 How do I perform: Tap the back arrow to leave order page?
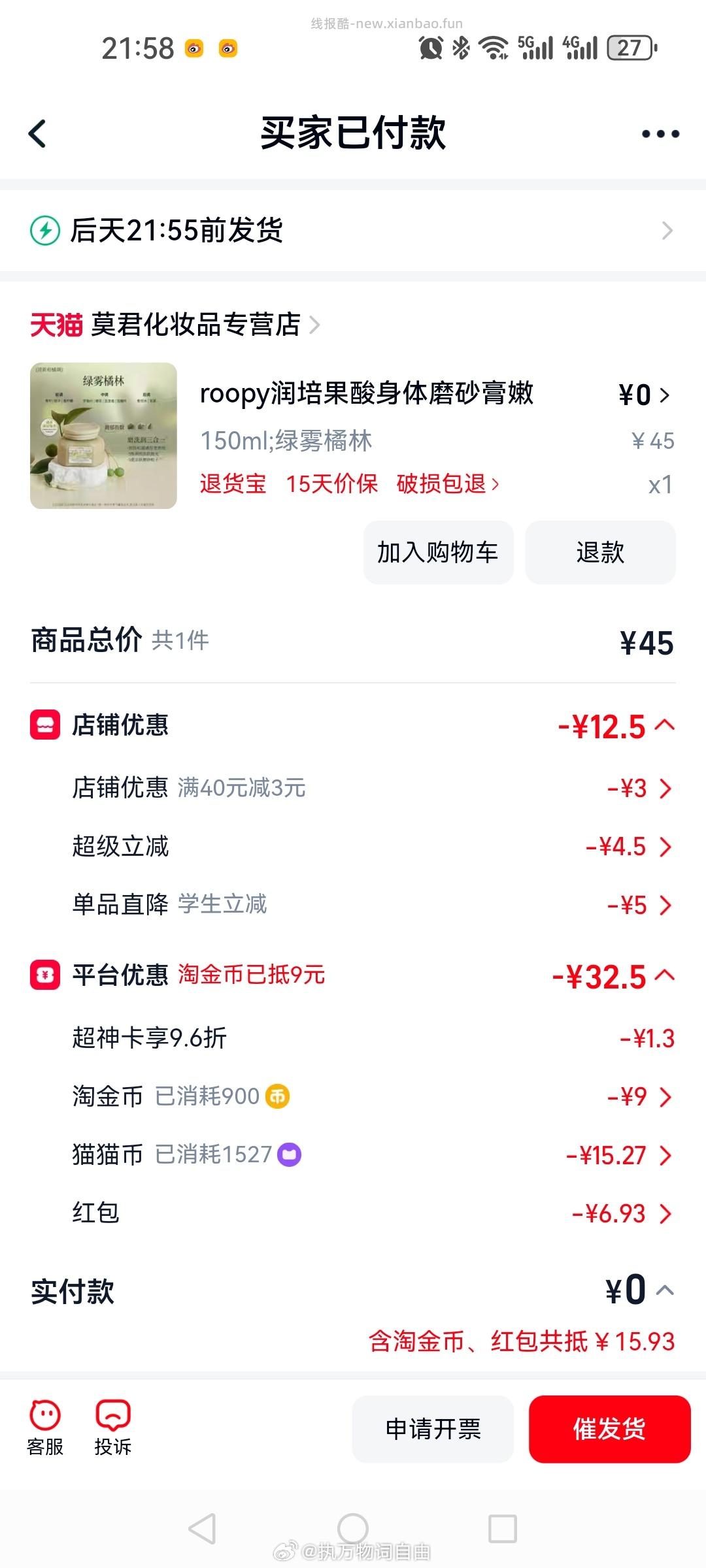(x=37, y=133)
